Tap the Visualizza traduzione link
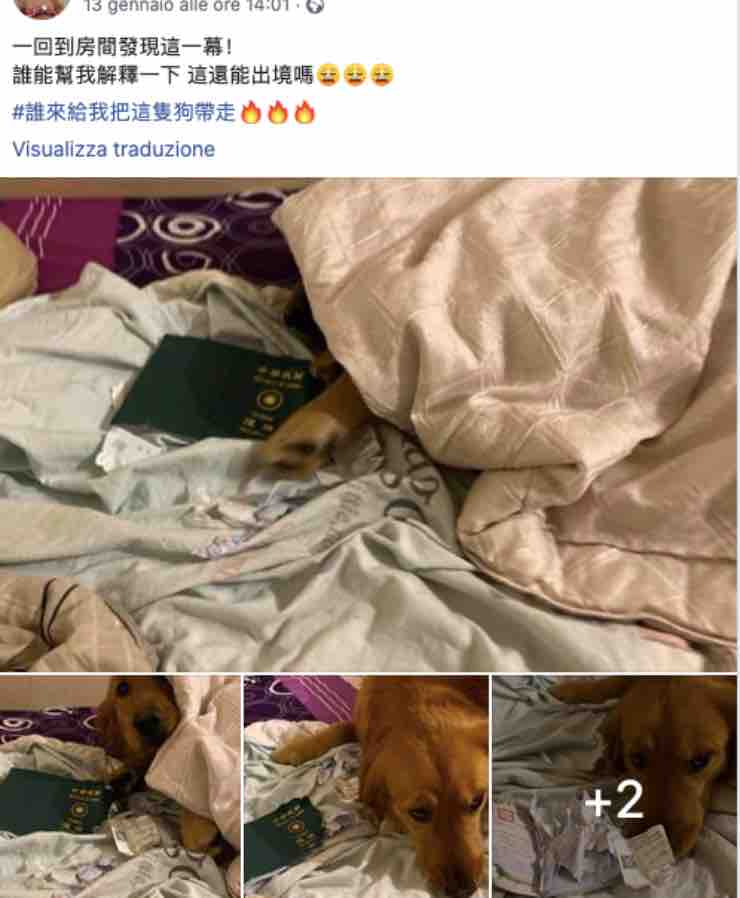740x898 pixels. click(x=113, y=150)
